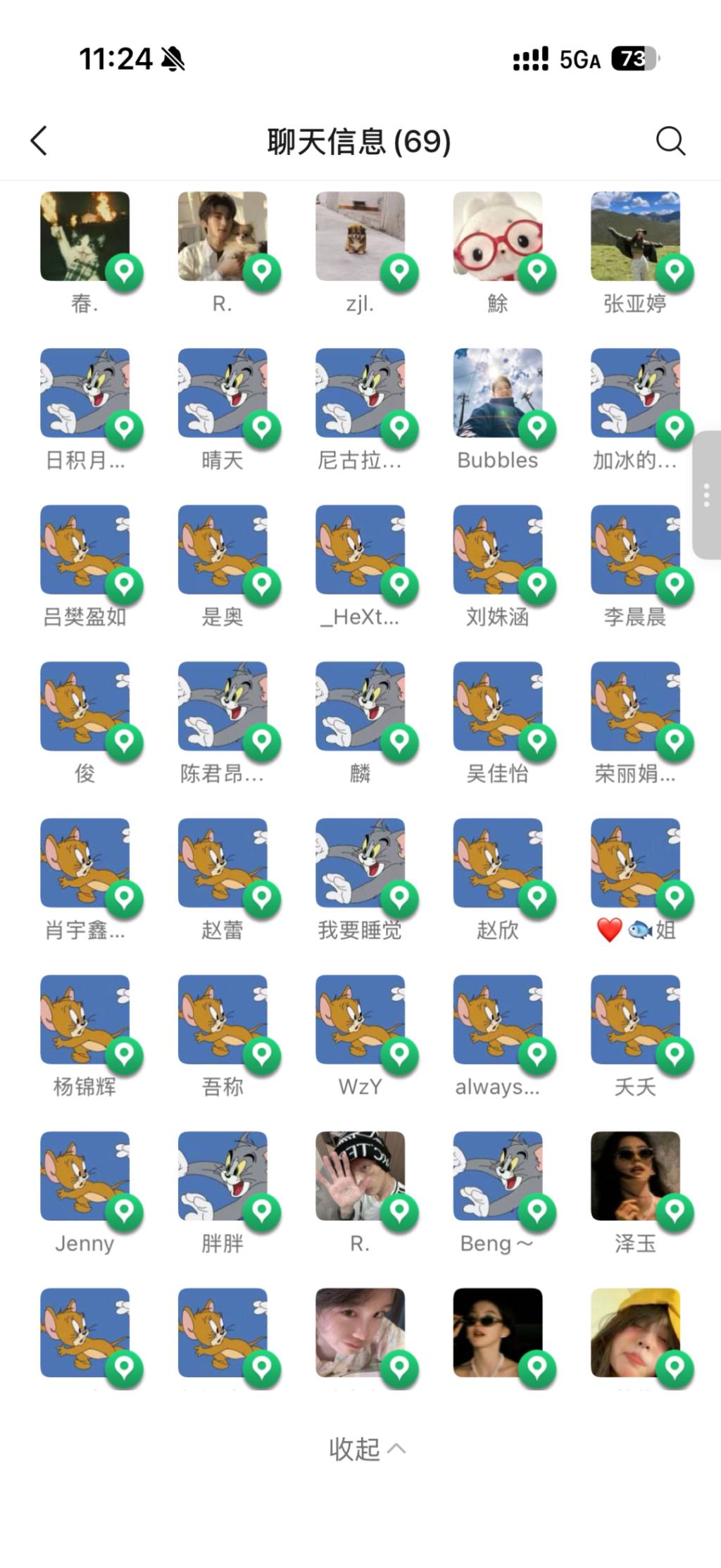Open 赵欣's member profile
This screenshot has height=1568, width=721.
(x=498, y=863)
